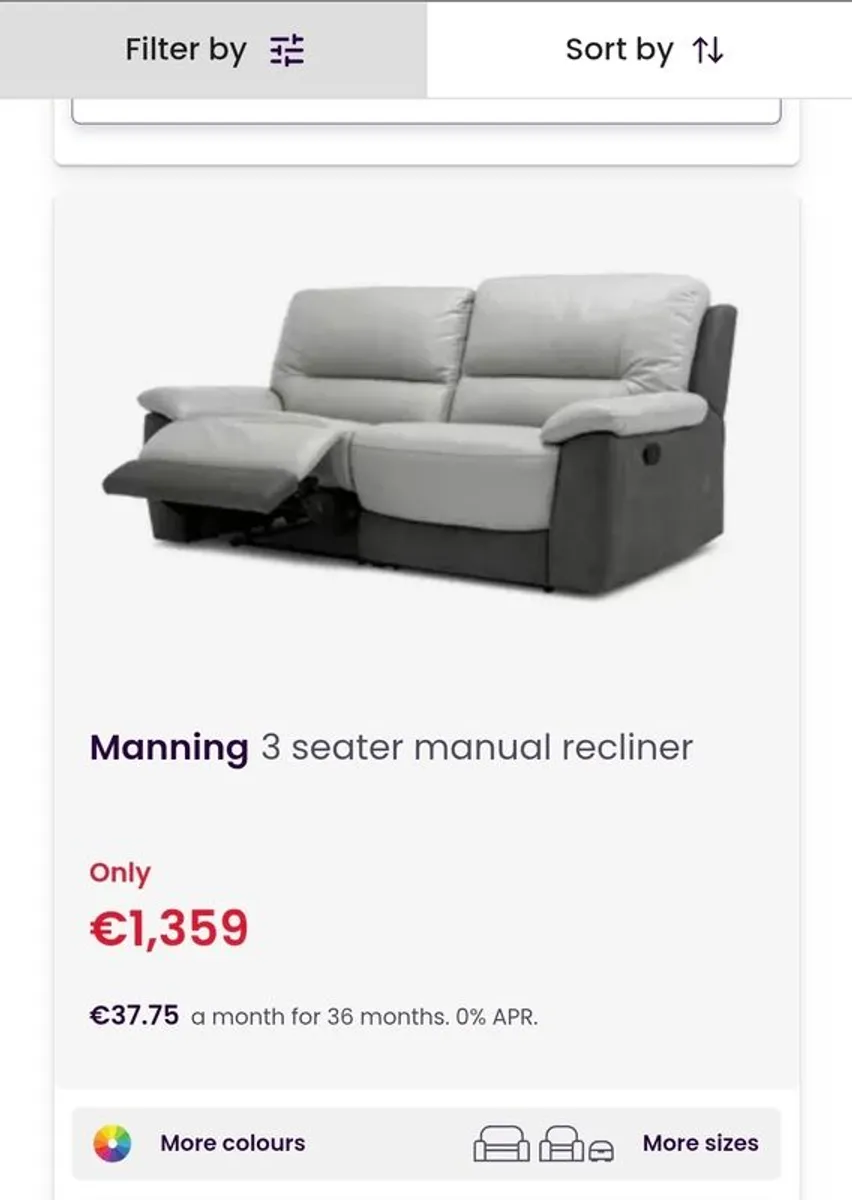Click the smallest sofa icon beside 'More sizes'
The height and width of the screenshot is (1200, 852).
(x=601, y=1149)
